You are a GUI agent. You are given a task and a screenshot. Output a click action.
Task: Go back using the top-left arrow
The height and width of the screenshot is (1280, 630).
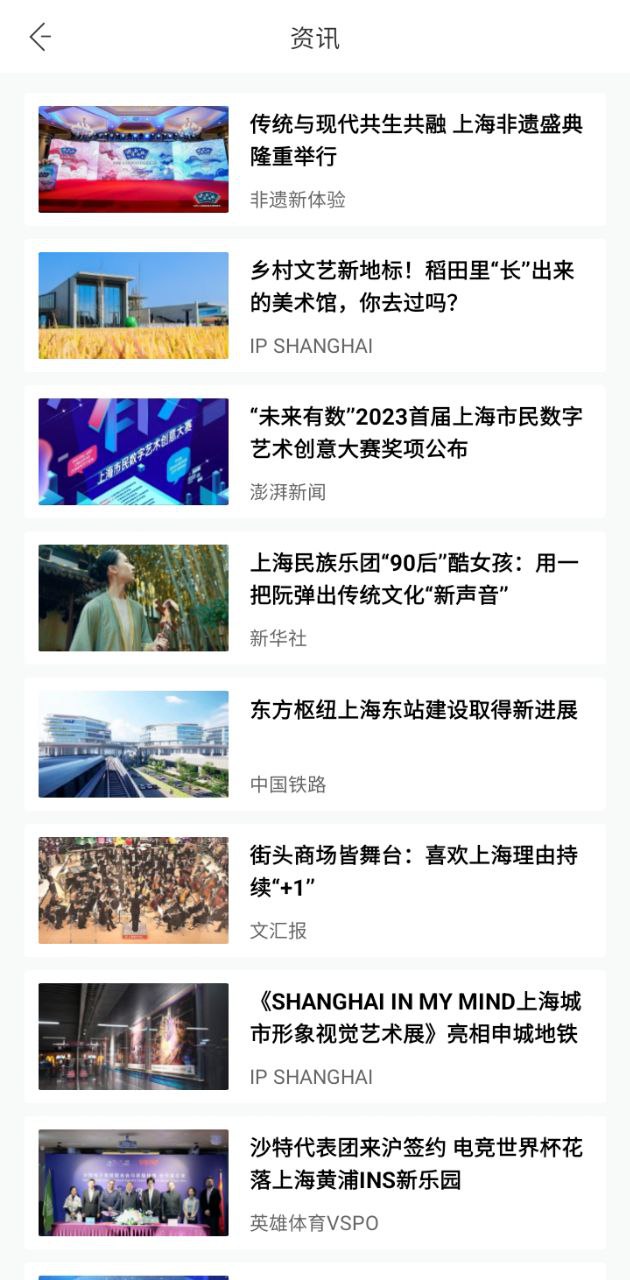40,38
